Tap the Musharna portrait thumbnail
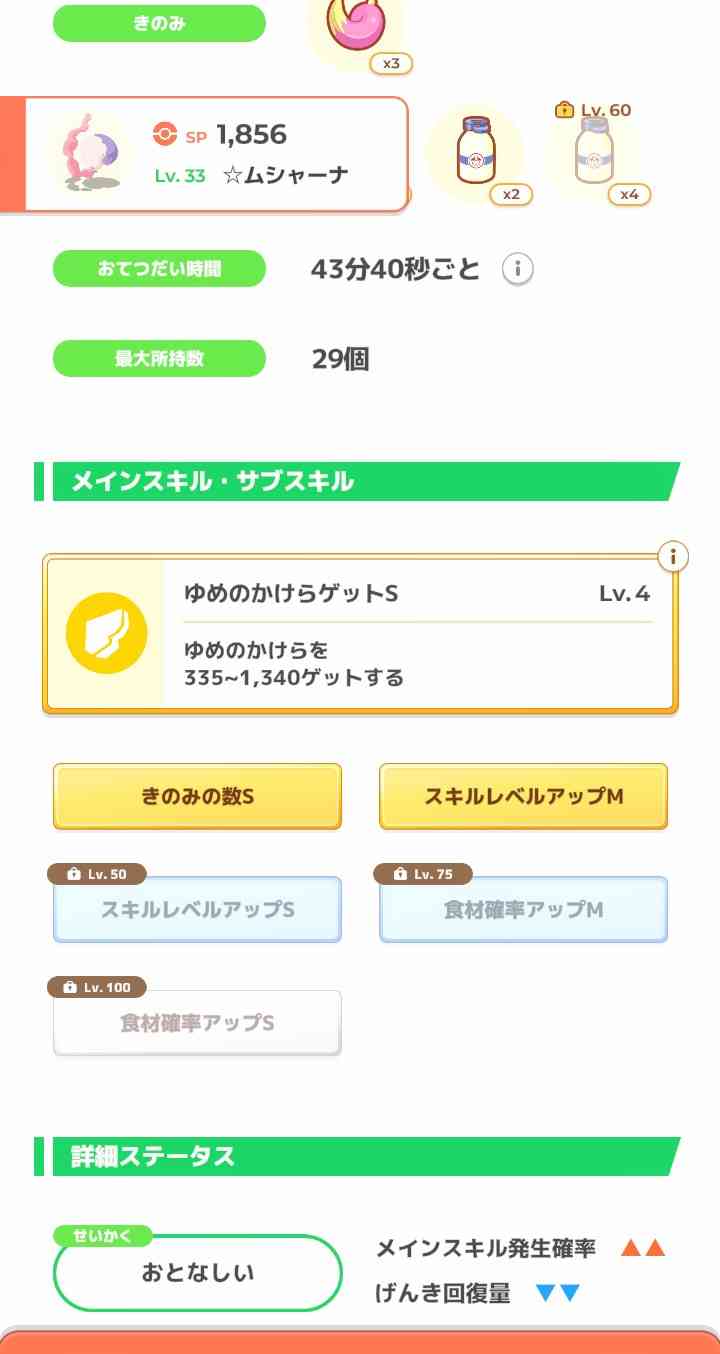This screenshot has height=1354, width=720. (88, 152)
